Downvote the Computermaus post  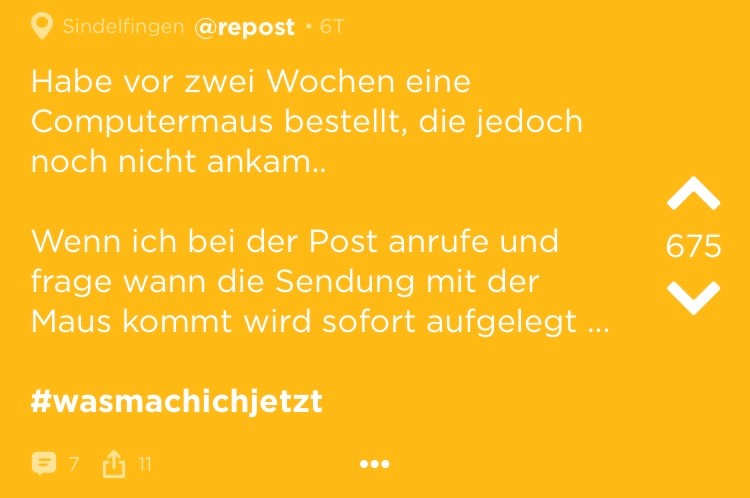[693, 296]
